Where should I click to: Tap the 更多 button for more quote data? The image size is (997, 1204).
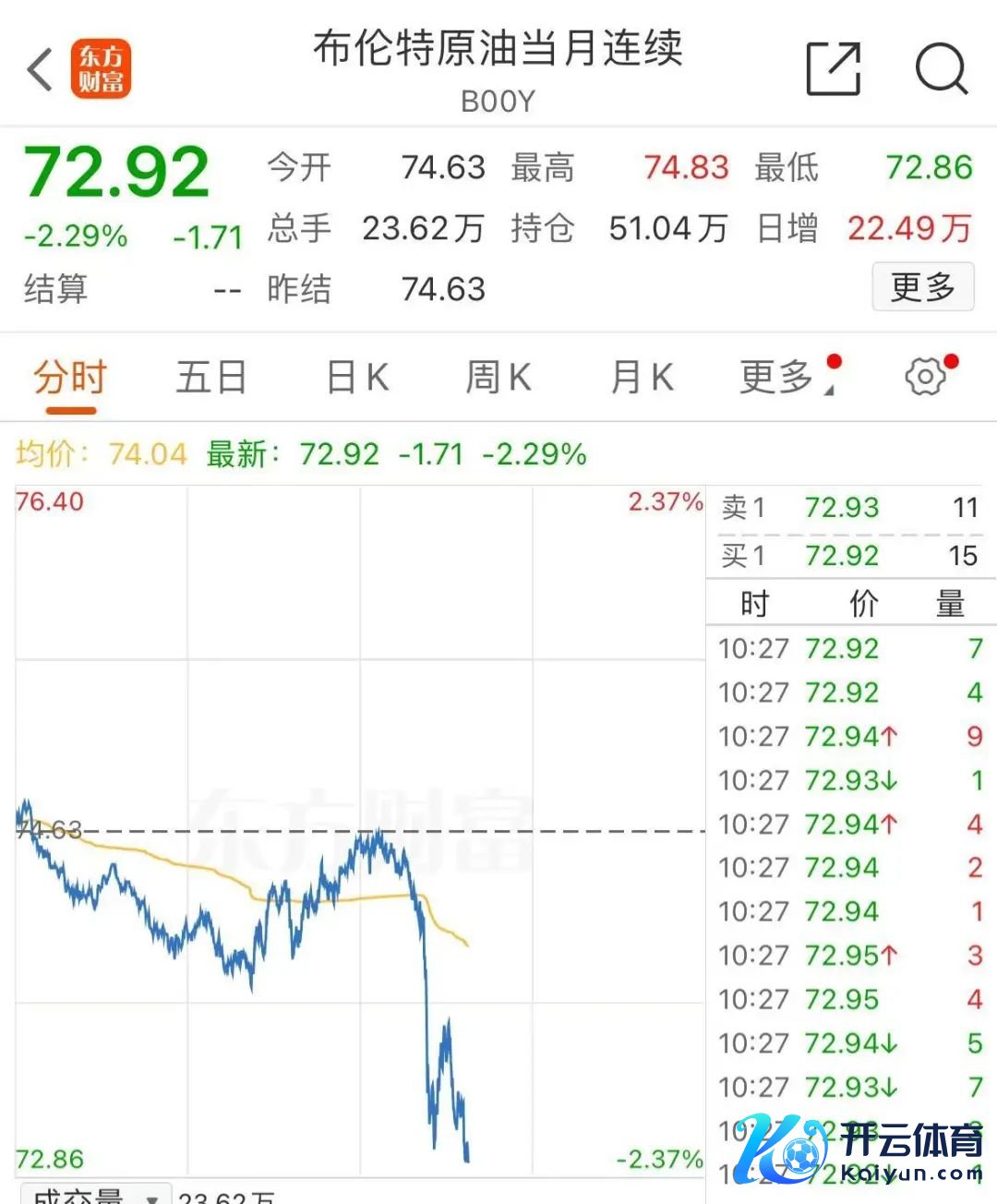click(x=922, y=287)
